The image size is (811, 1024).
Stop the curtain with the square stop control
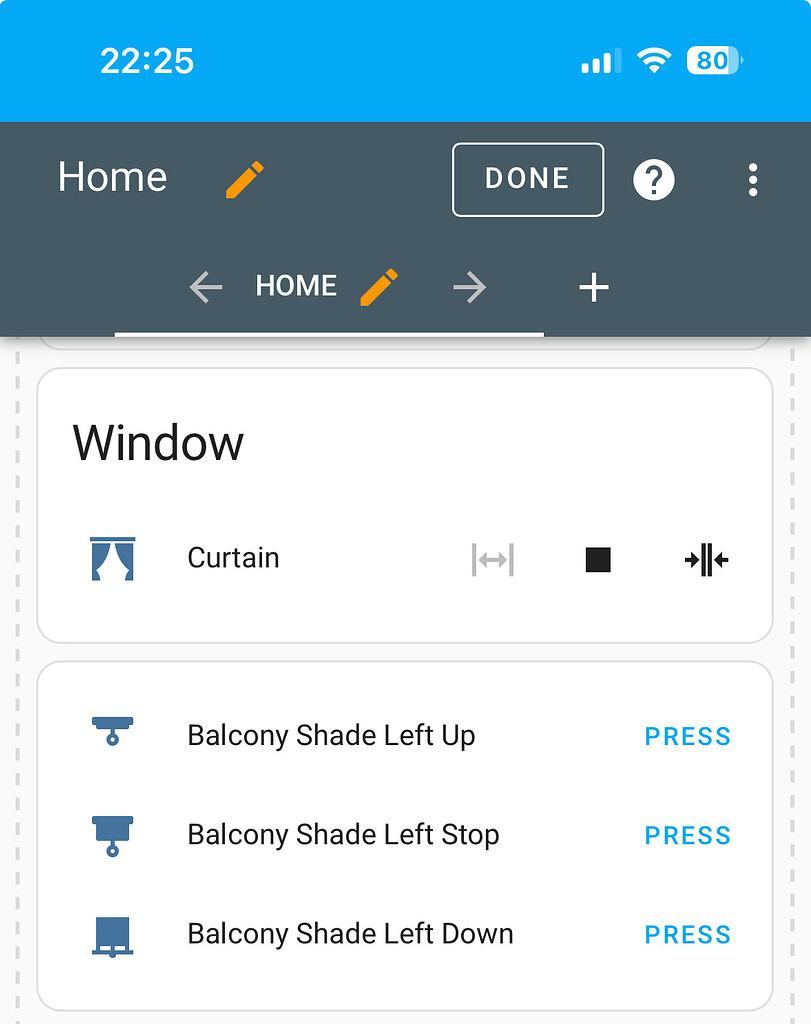pos(597,560)
